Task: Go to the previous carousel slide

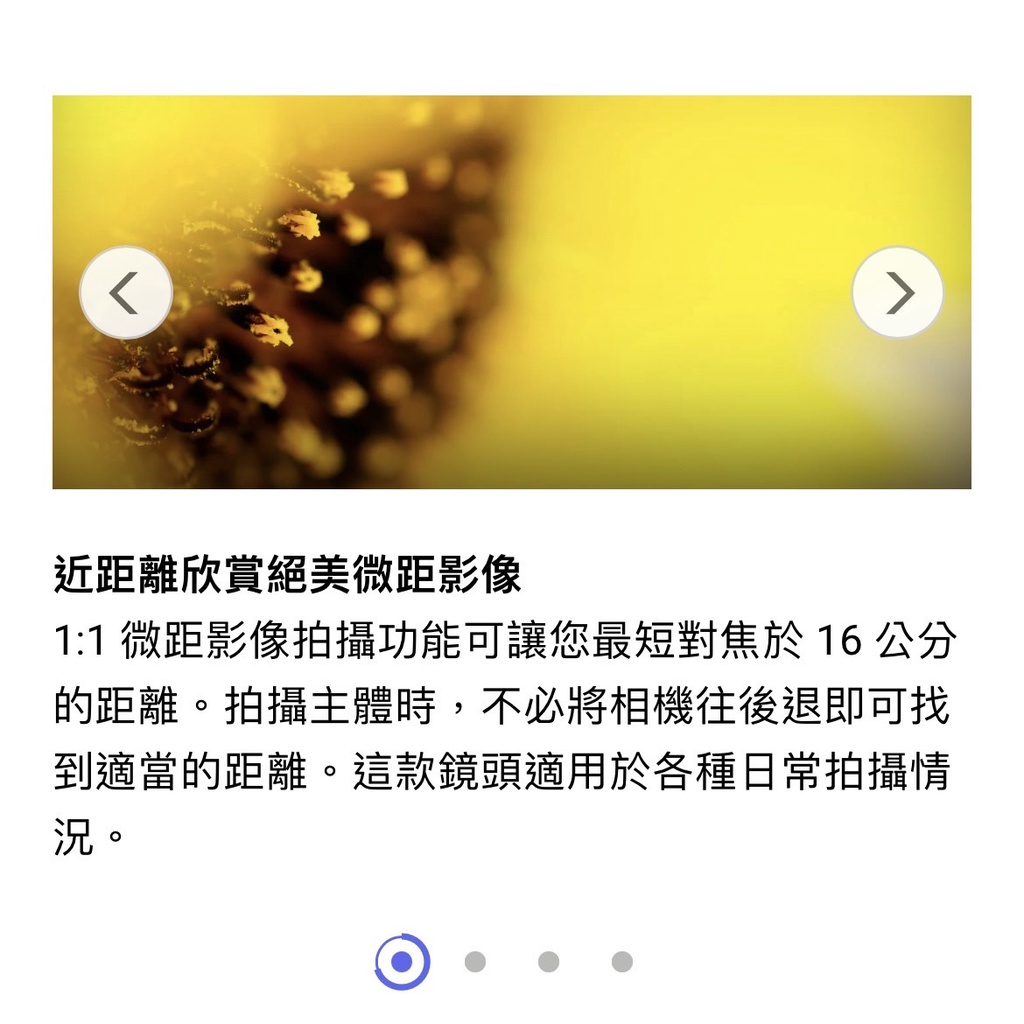Action: [126, 293]
